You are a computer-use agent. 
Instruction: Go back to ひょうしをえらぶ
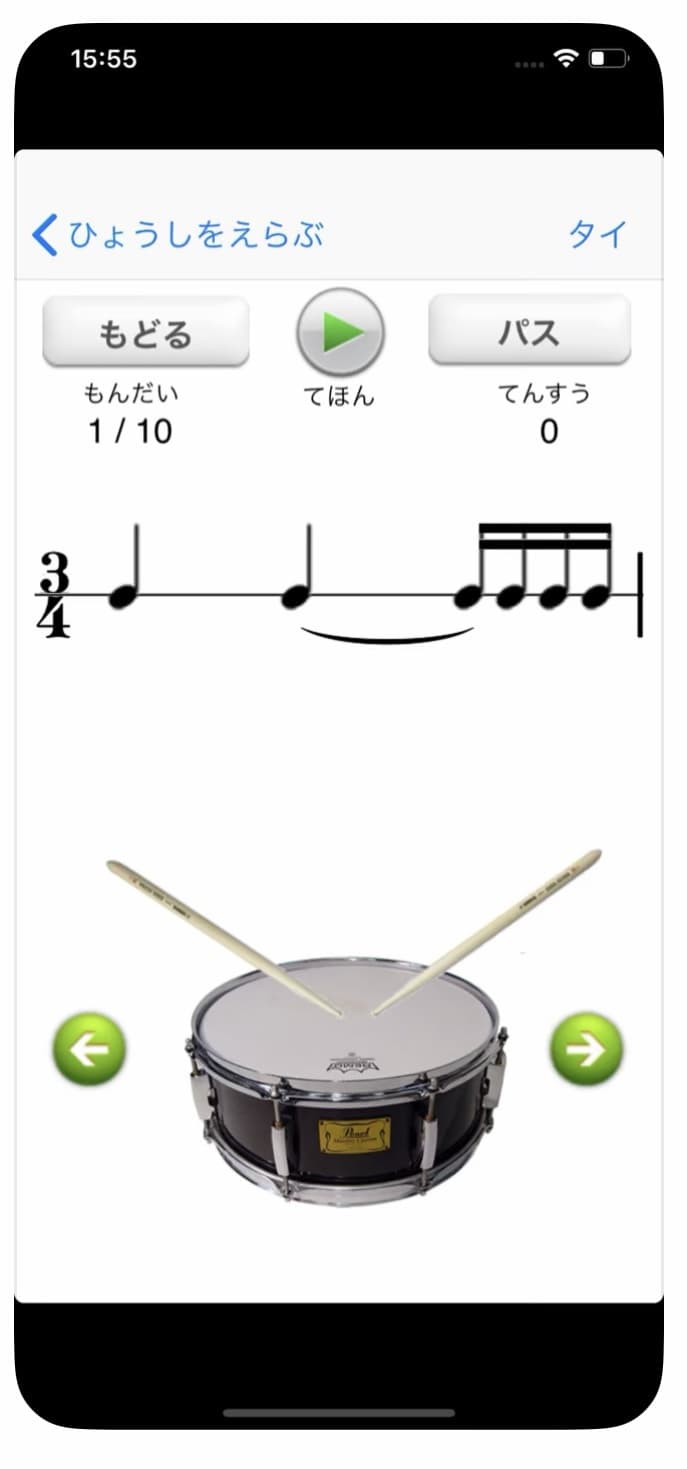click(x=178, y=236)
